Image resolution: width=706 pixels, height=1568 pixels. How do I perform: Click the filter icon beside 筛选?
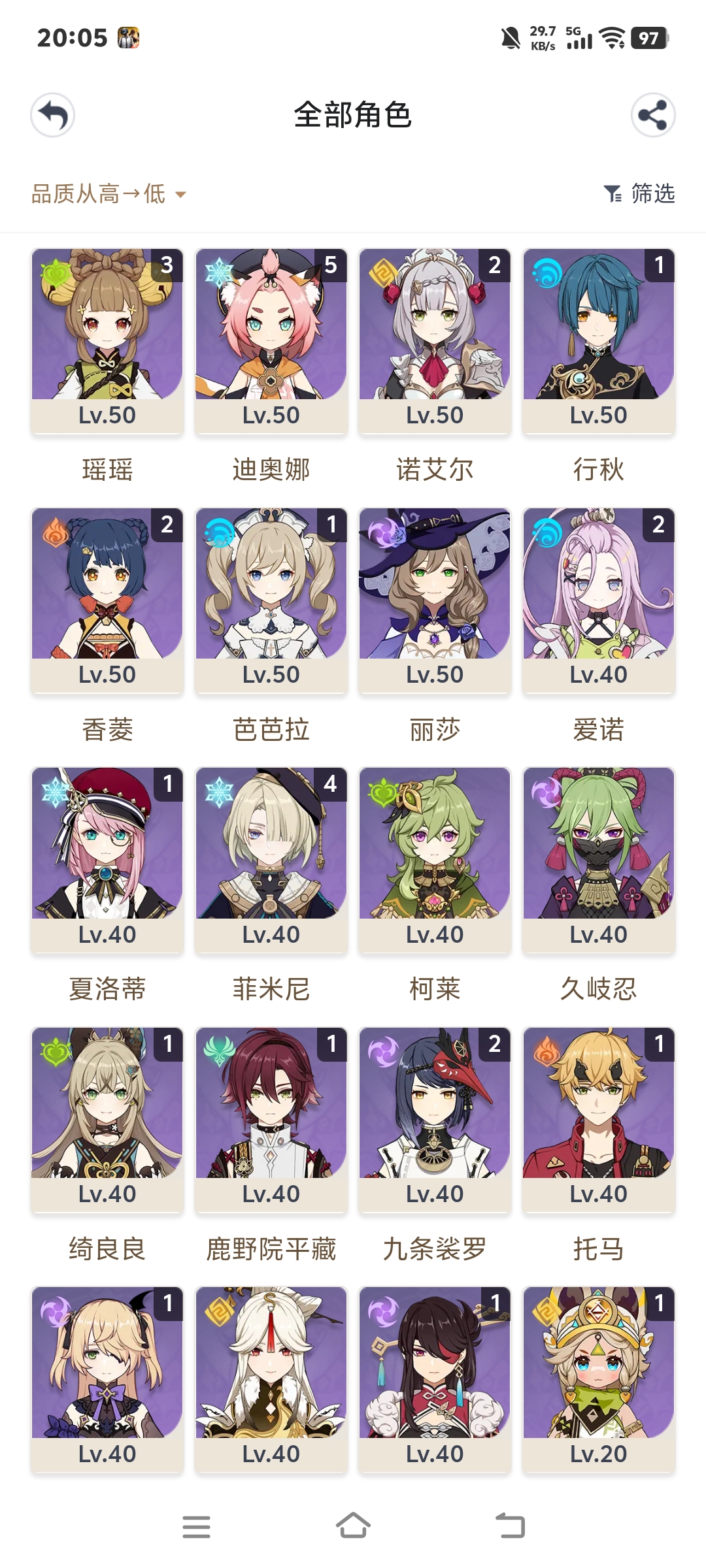[x=612, y=193]
